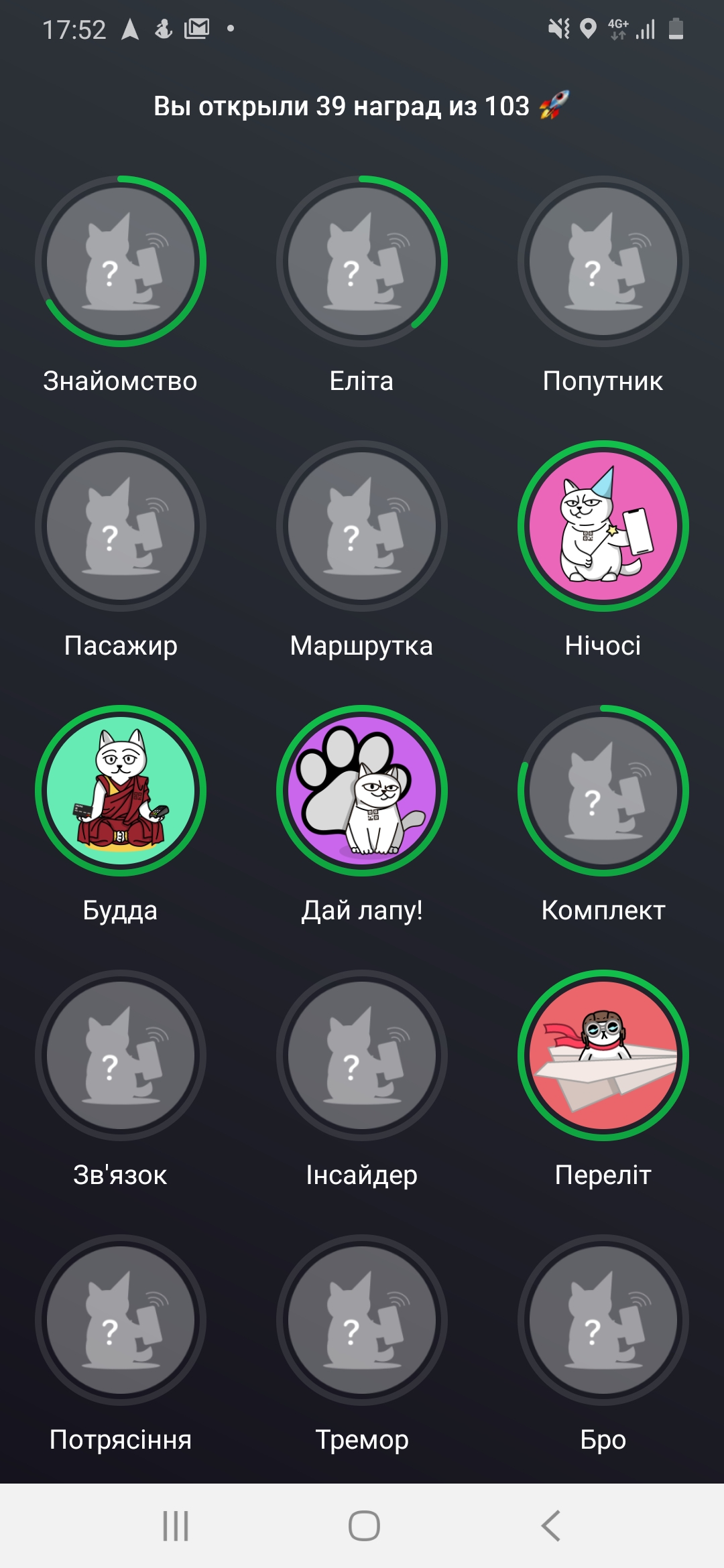
Task: View the locked Попутник award
Action: pyautogui.click(x=603, y=261)
